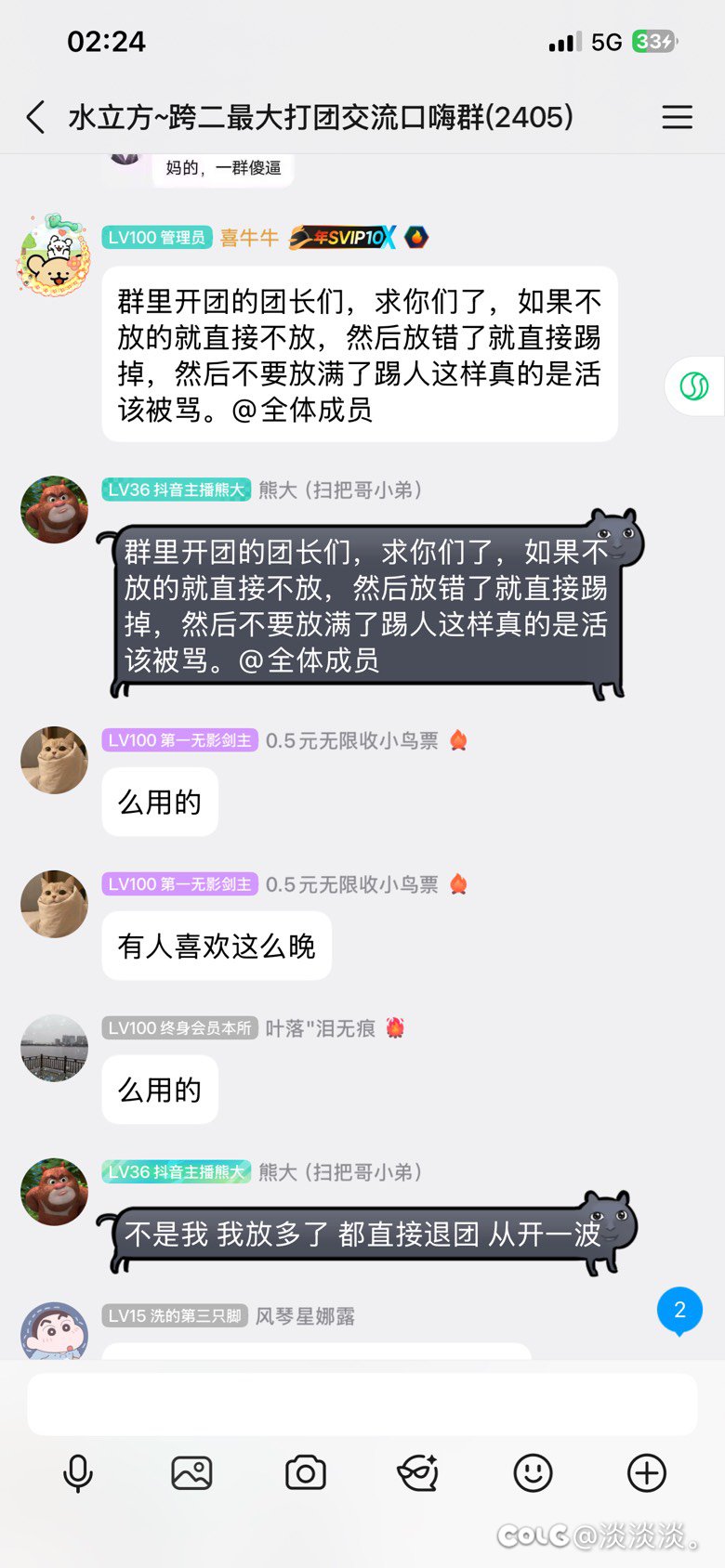725x1568 pixels.
Task: Jump to 2 new unread messages
Action: tap(679, 1310)
